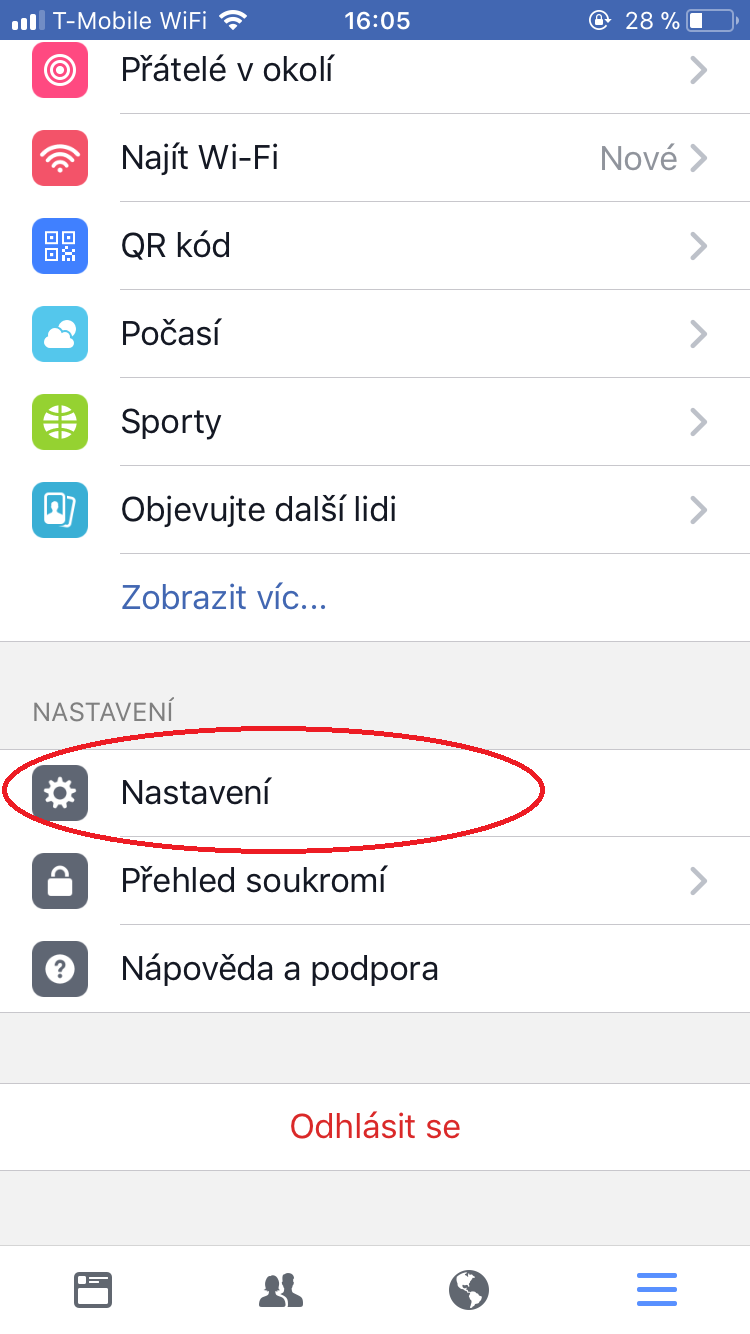Open Přehled soukromí
Viewport: 750px width, 1334px height.
375,881
